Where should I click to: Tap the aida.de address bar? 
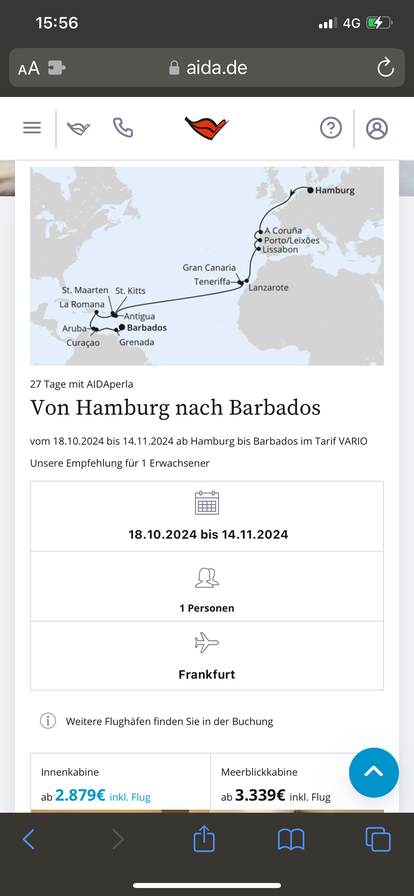click(207, 68)
